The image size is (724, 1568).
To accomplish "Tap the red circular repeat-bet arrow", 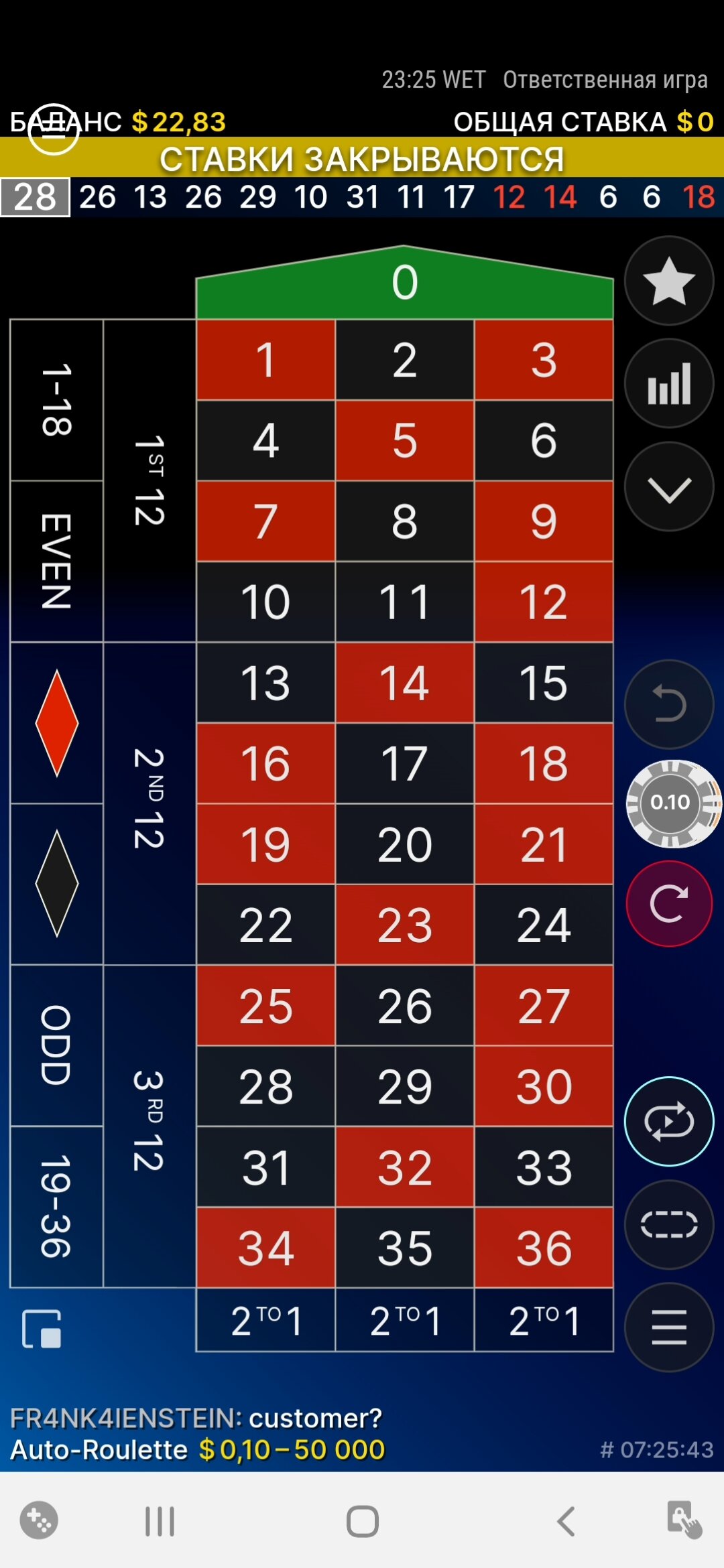I will coord(668,904).
